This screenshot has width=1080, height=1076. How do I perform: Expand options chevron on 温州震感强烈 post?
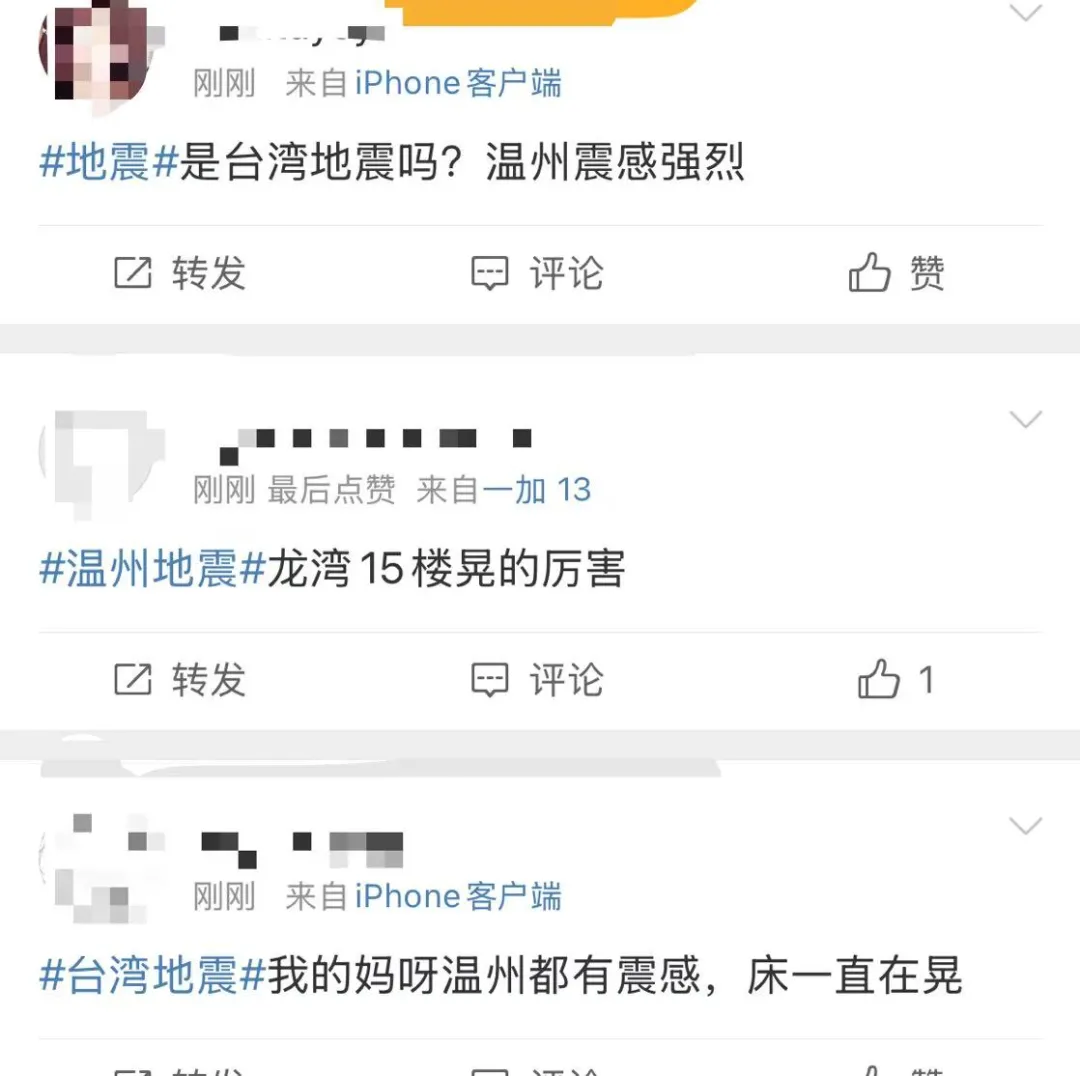click(1026, 14)
